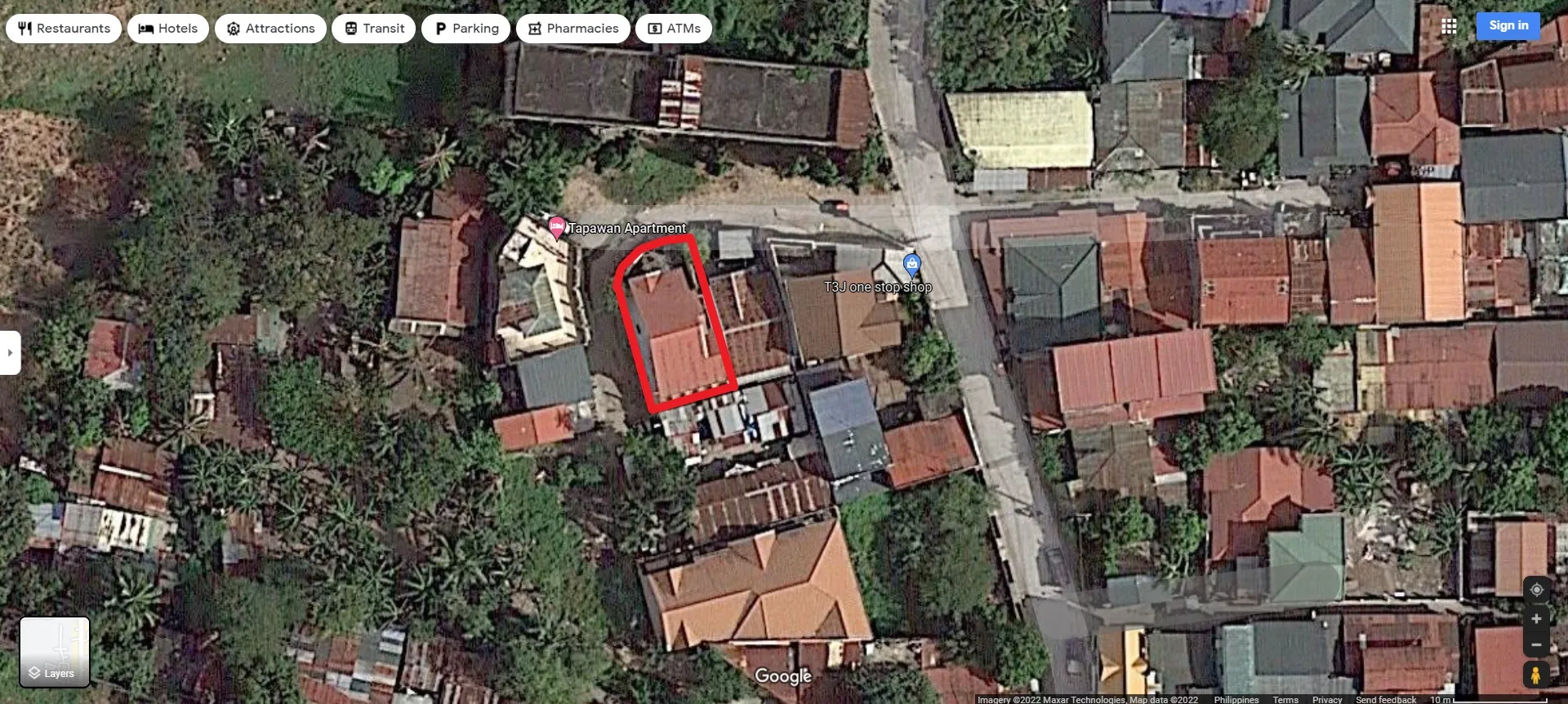
Task: Expand the collapsed side panel
Action: (10, 353)
